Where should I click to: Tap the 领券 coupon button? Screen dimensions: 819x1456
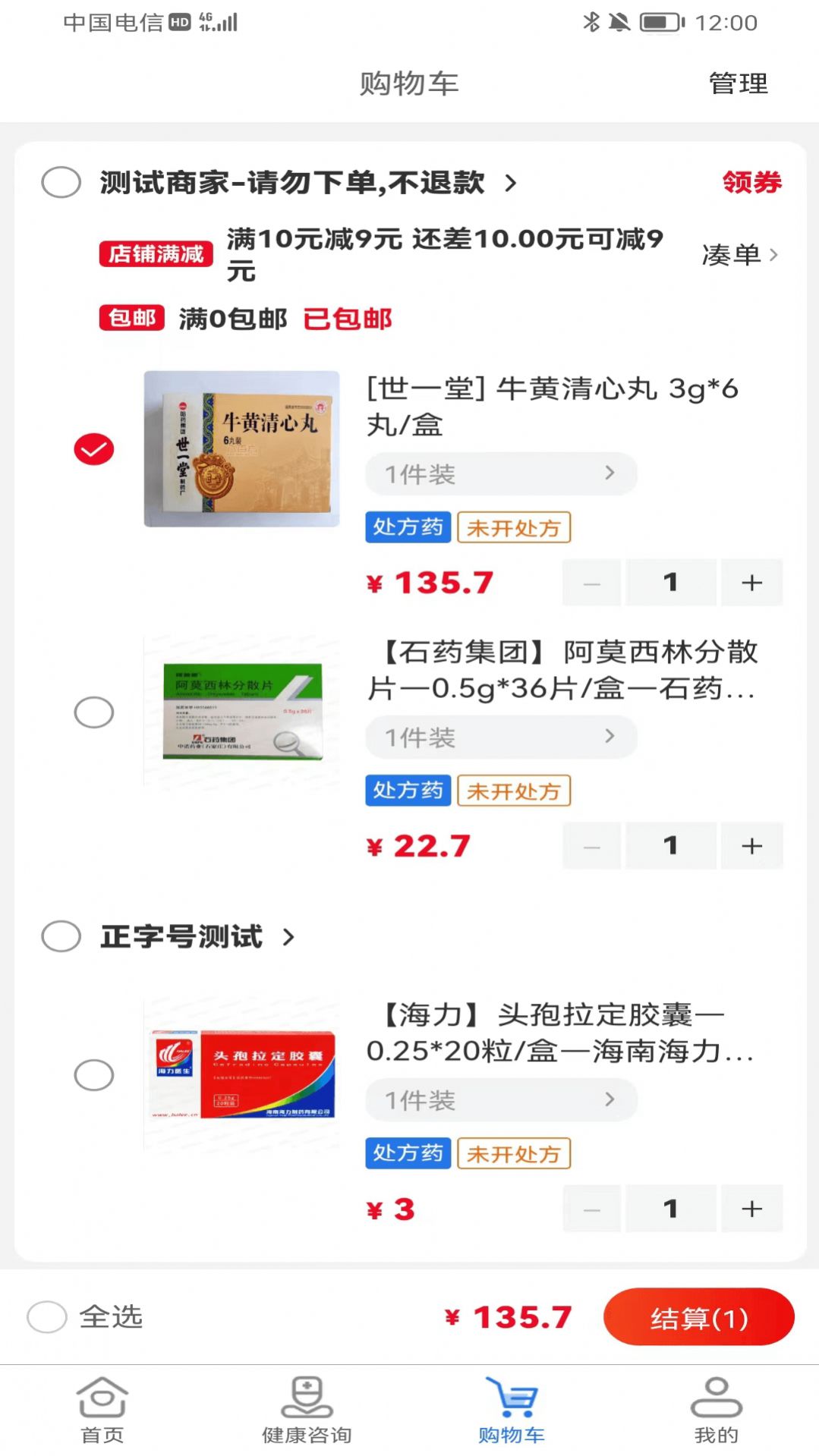pyautogui.click(x=750, y=183)
